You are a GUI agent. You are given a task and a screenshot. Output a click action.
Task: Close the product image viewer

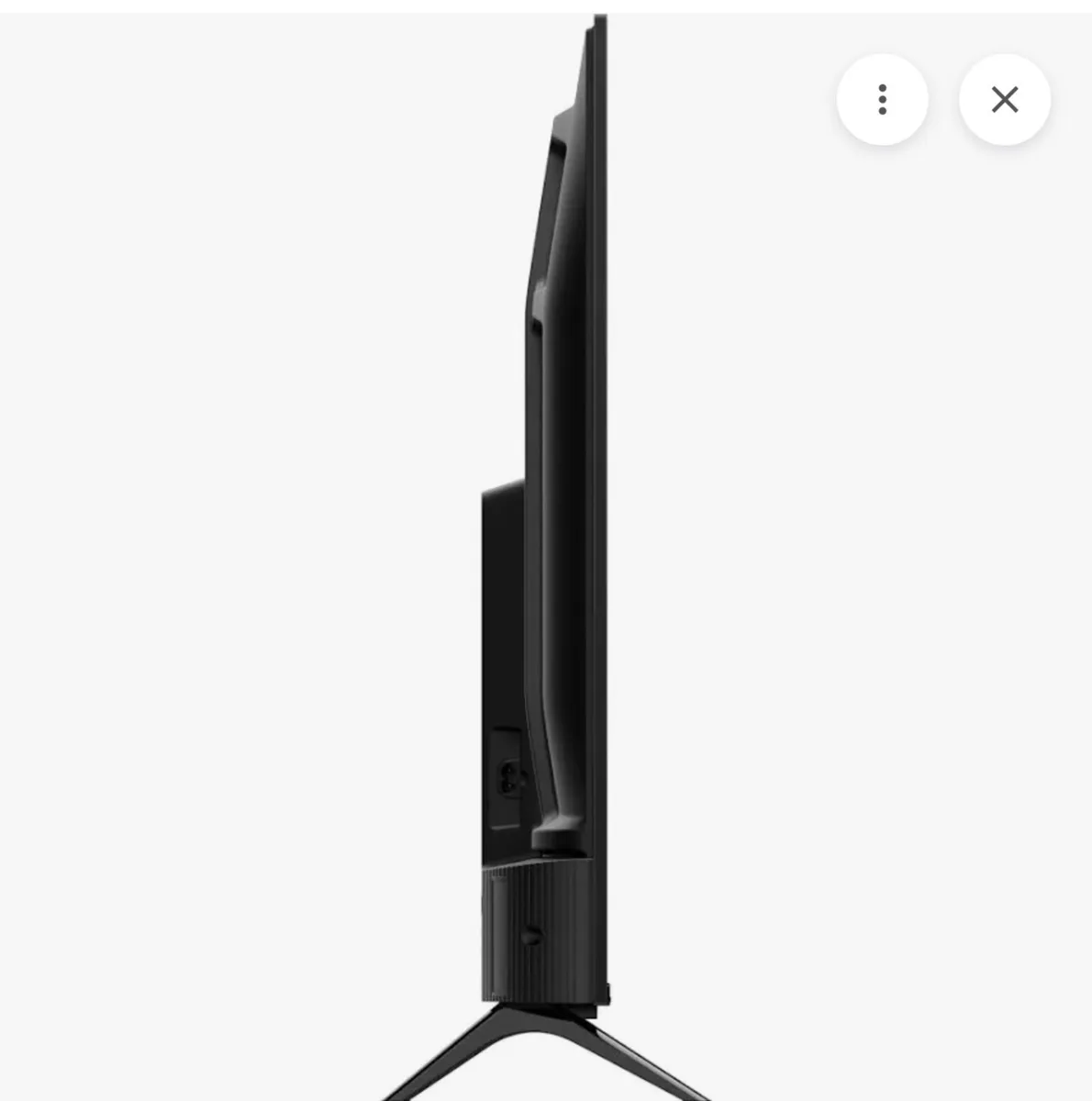pyautogui.click(x=1005, y=99)
